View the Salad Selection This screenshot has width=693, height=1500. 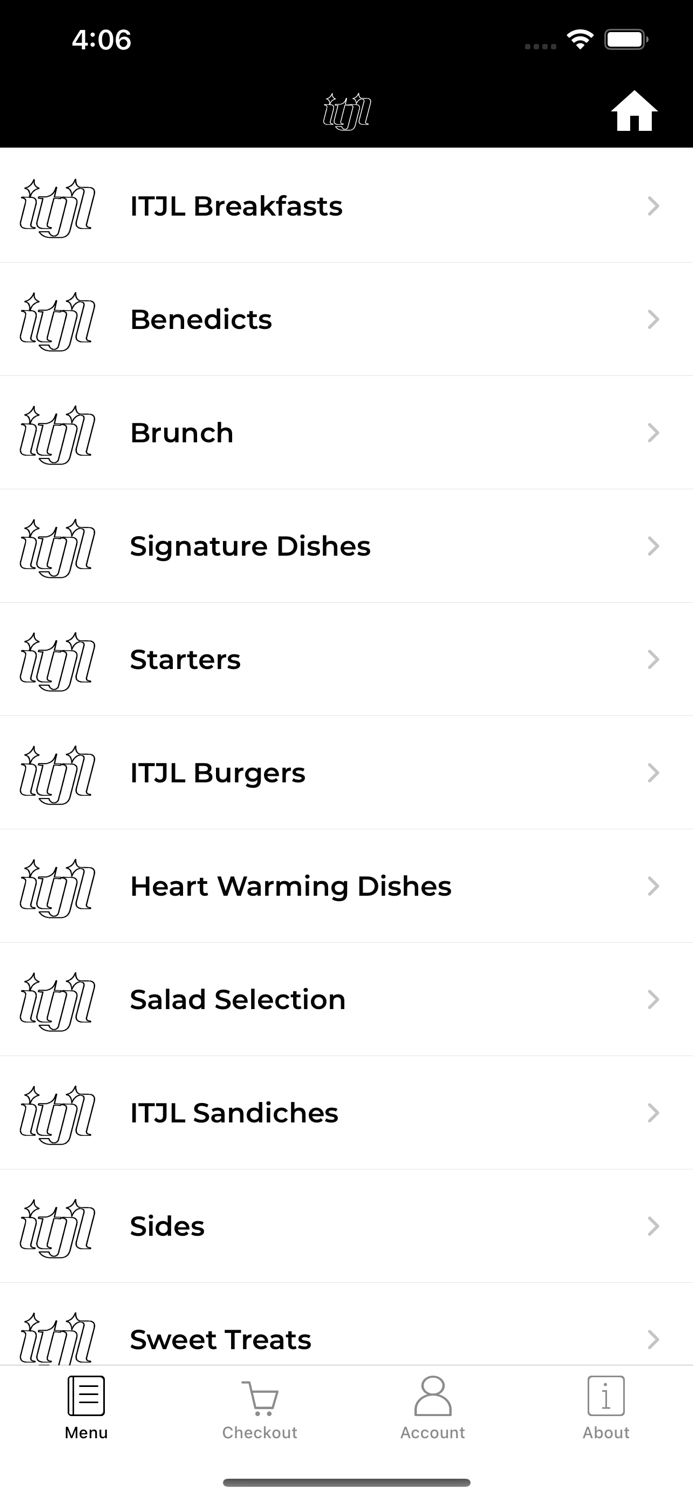click(346, 1000)
